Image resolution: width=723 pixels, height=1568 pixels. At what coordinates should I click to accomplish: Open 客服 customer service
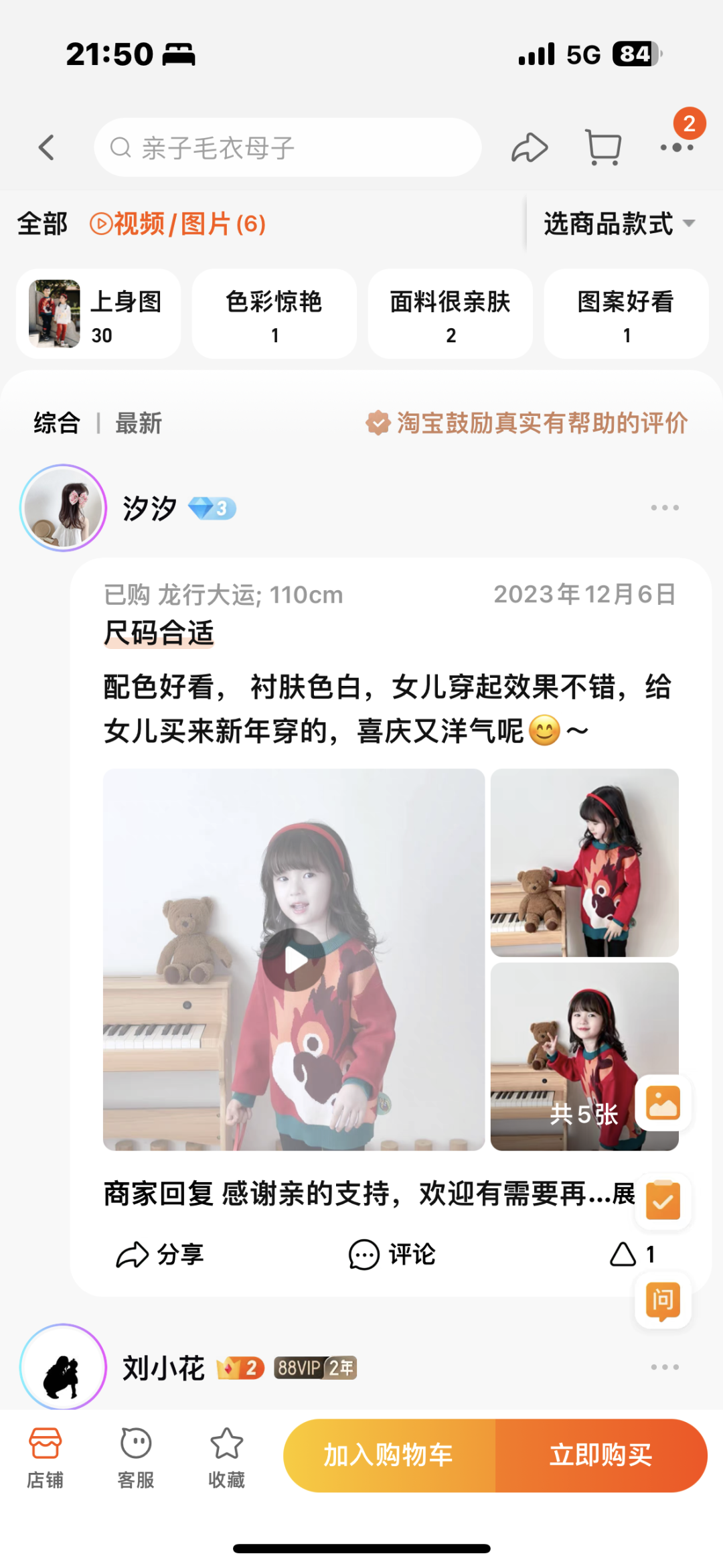(x=136, y=1457)
